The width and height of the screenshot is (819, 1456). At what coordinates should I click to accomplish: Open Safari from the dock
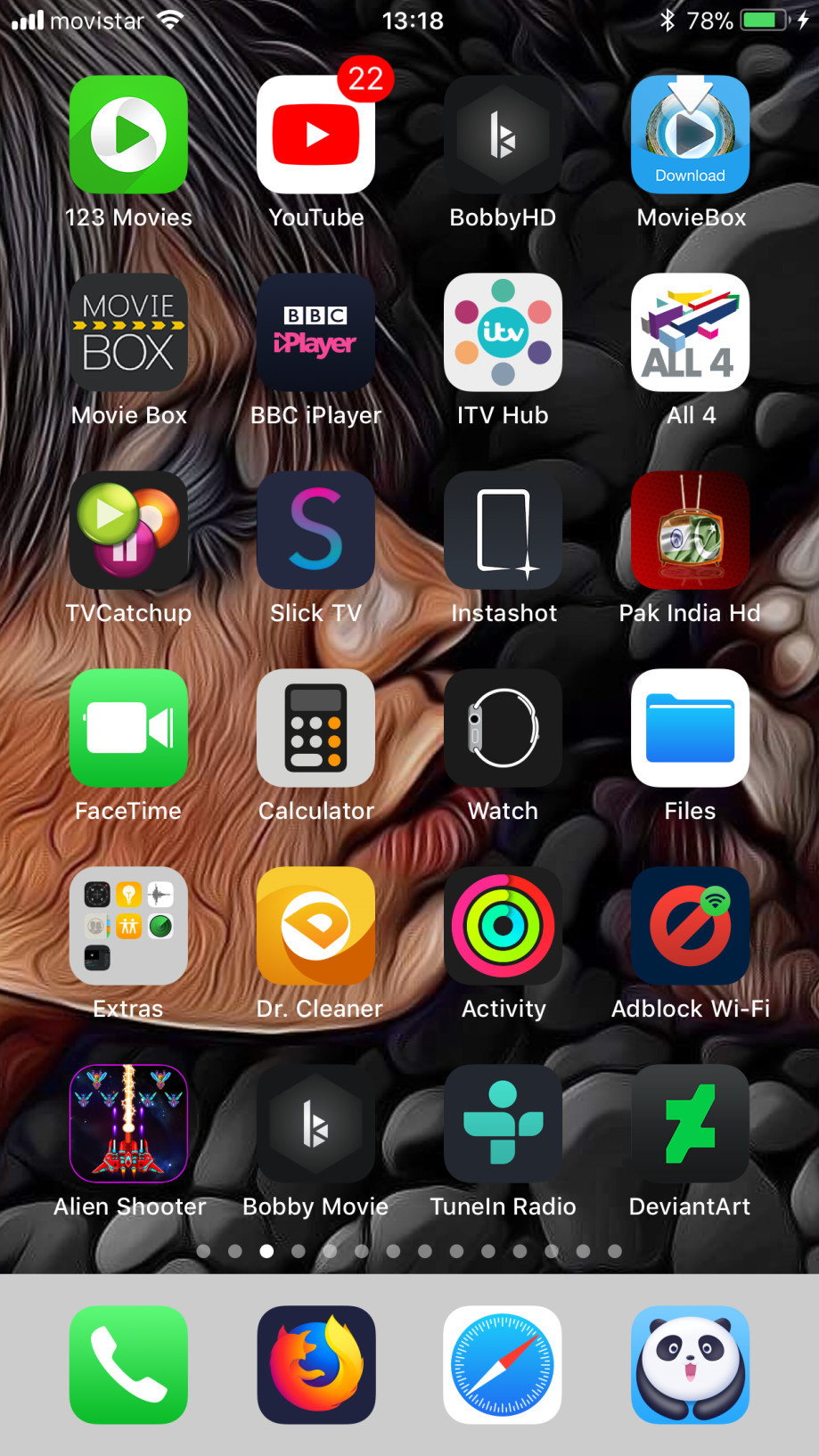503,1364
